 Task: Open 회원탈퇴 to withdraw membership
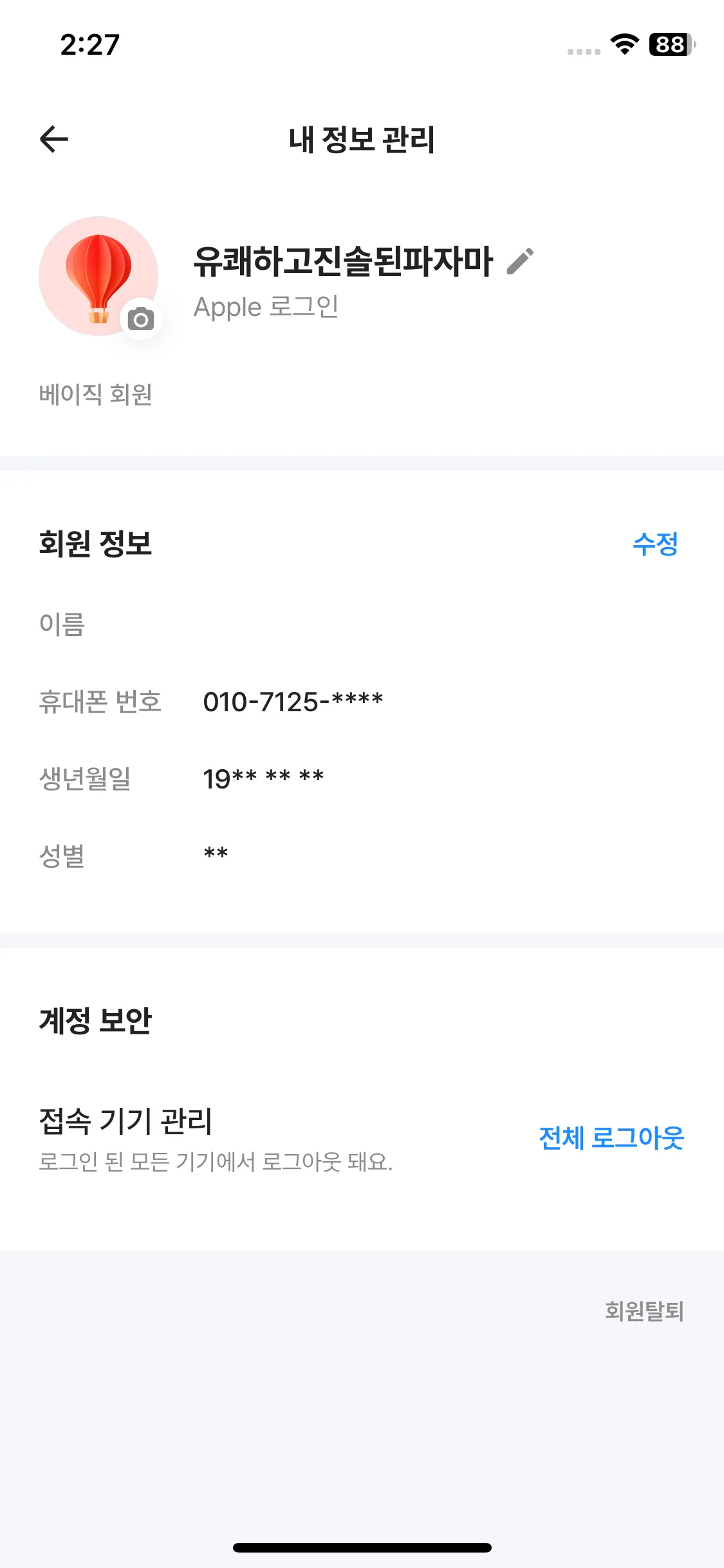click(x=644, y=1311)
